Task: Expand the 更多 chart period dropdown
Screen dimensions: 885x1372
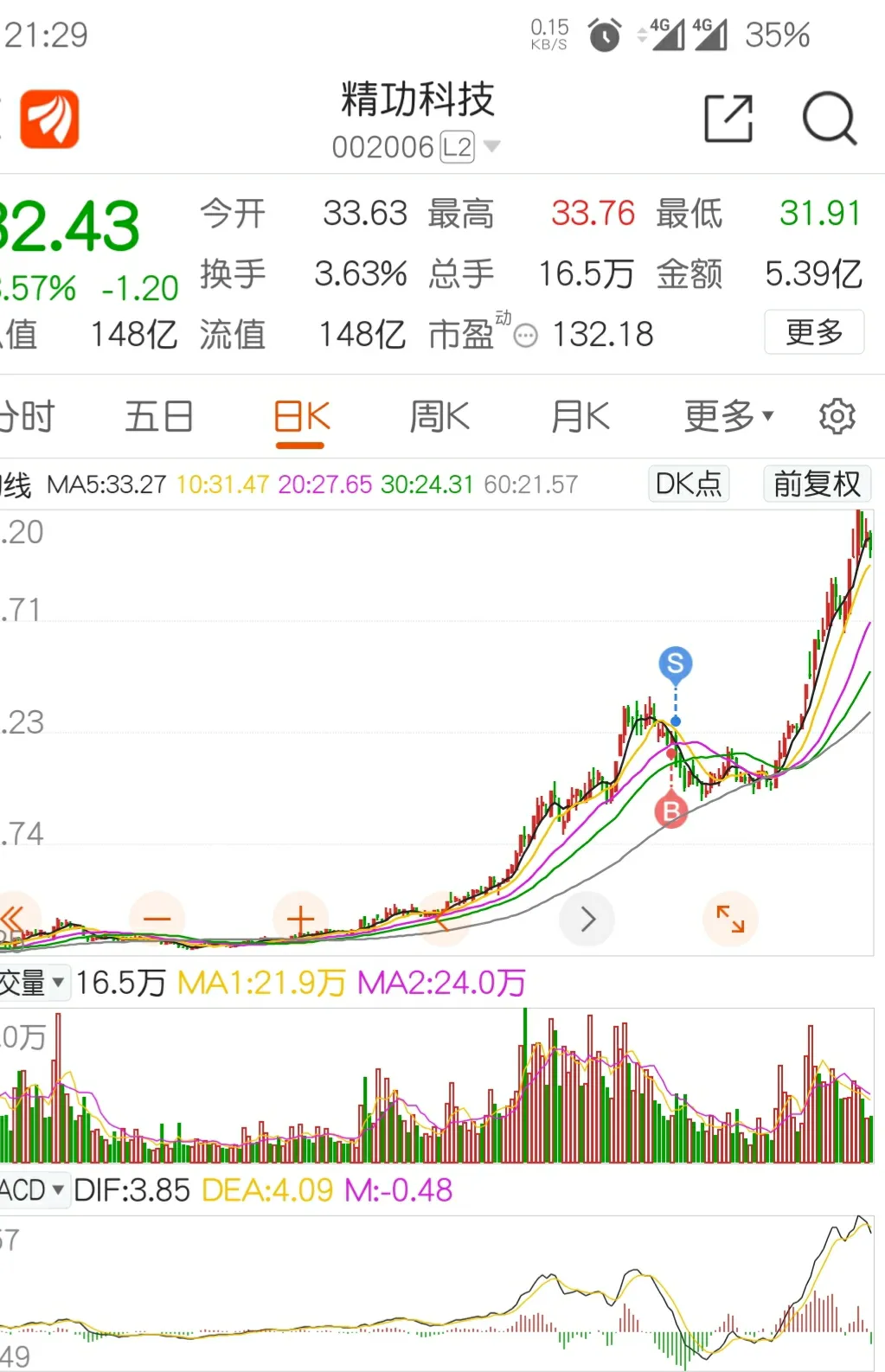Action: 728,417
